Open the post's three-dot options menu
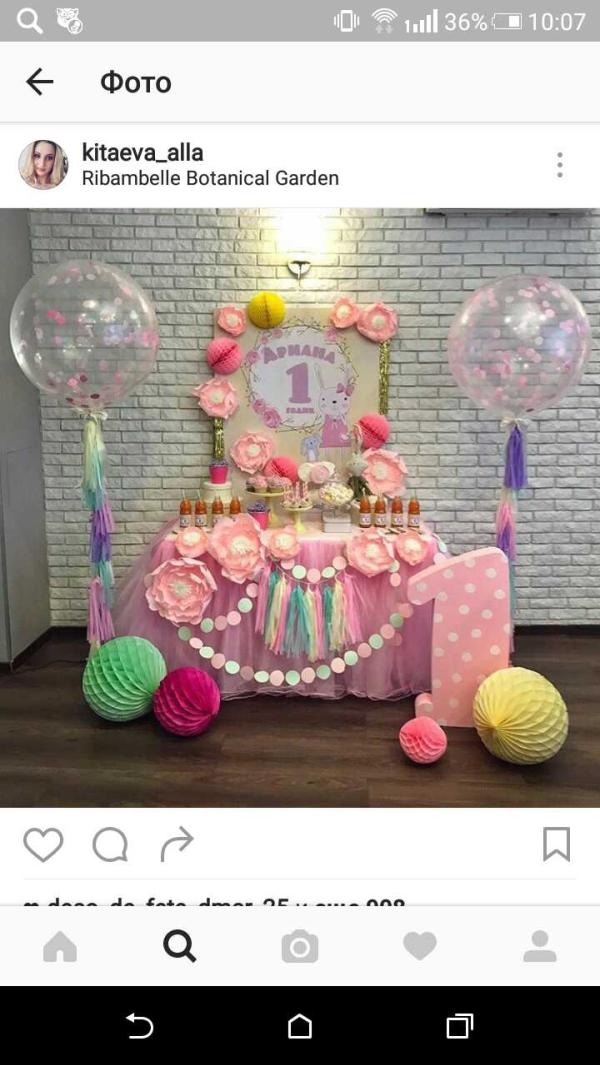600x1065 pixels. (x=559, y=165)
